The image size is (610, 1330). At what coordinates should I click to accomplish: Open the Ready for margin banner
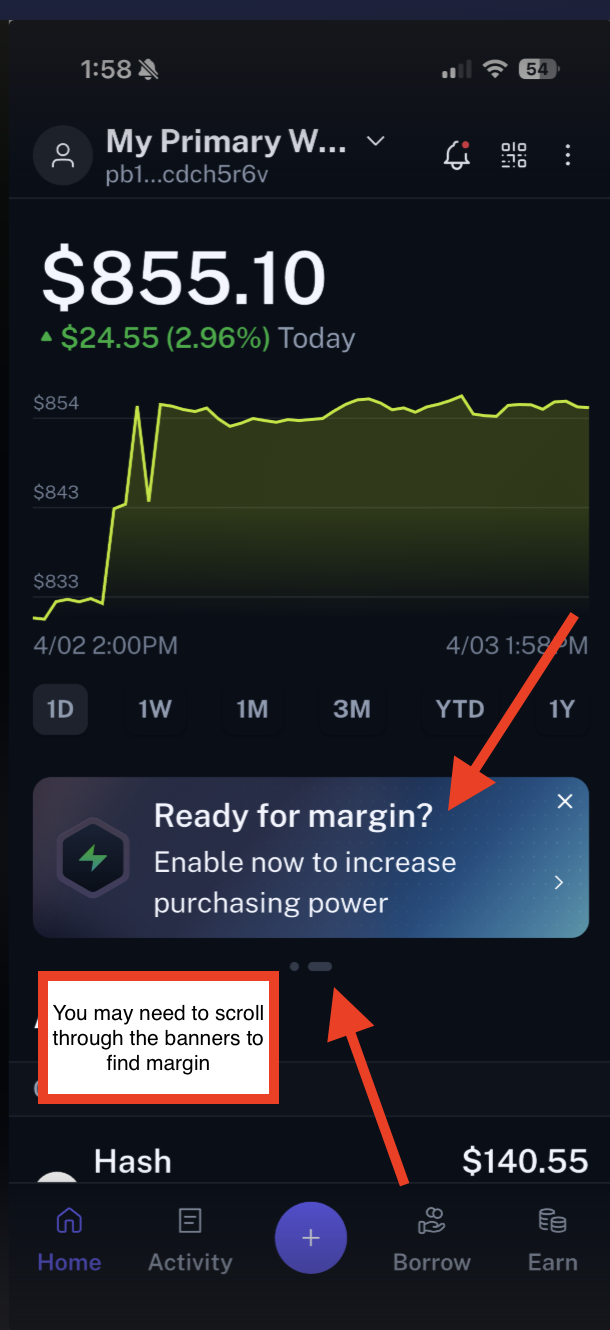(311, 858)
